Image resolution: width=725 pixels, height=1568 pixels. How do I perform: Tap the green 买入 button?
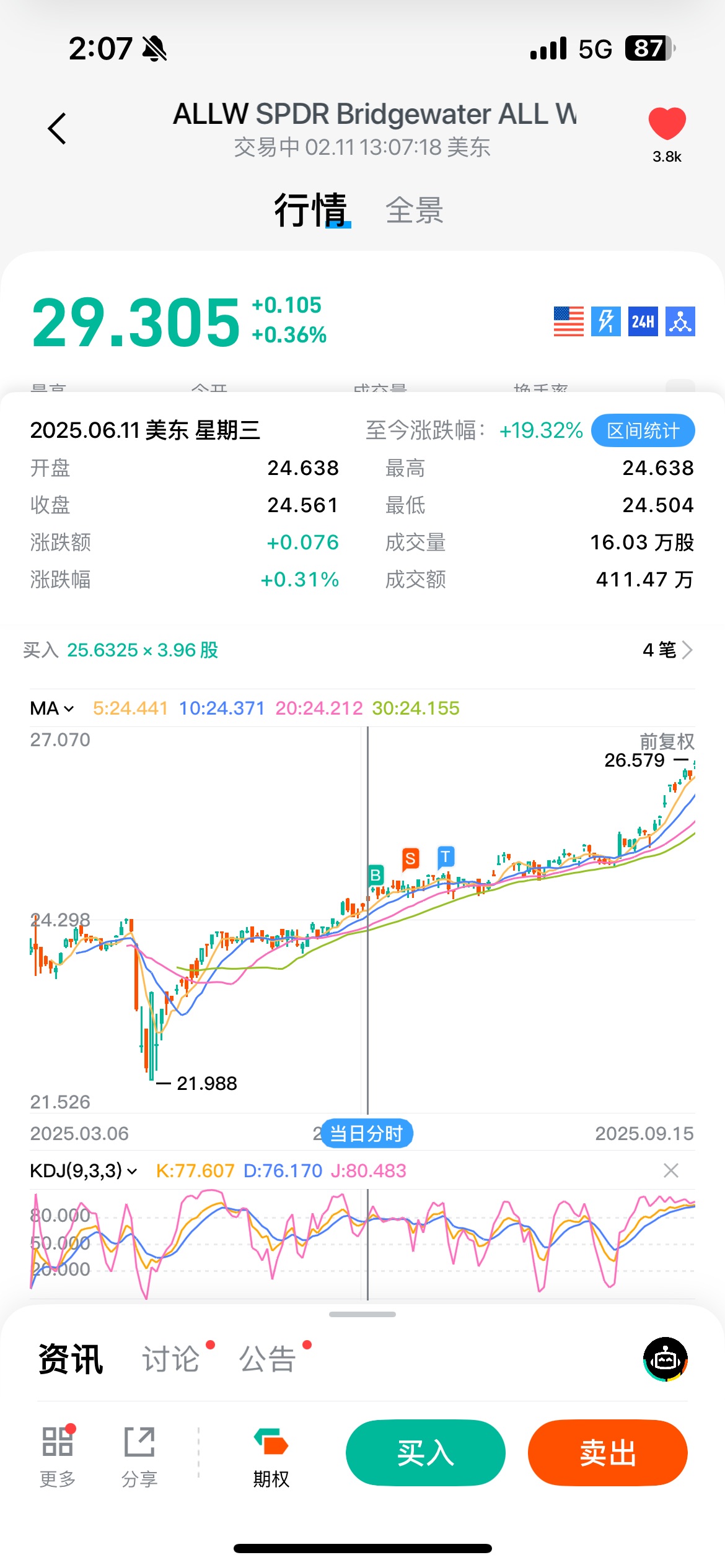(x=425, y=1453)
